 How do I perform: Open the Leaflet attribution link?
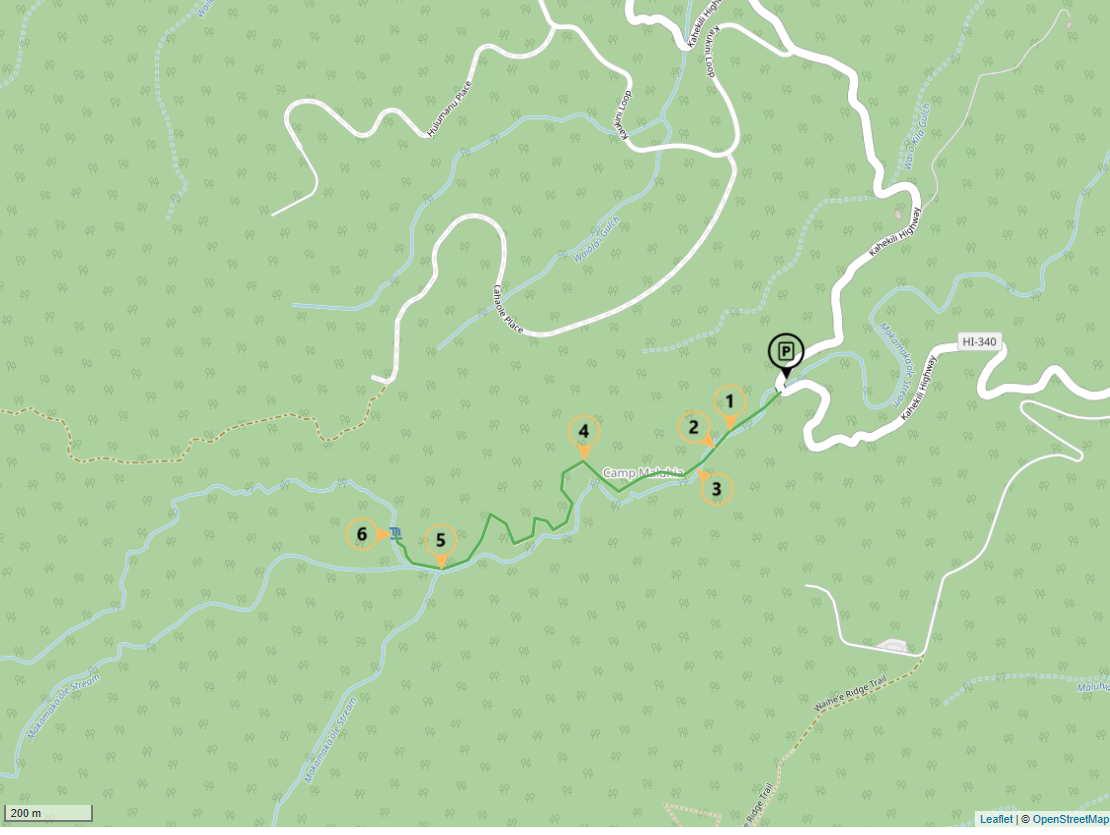[995, 819]
